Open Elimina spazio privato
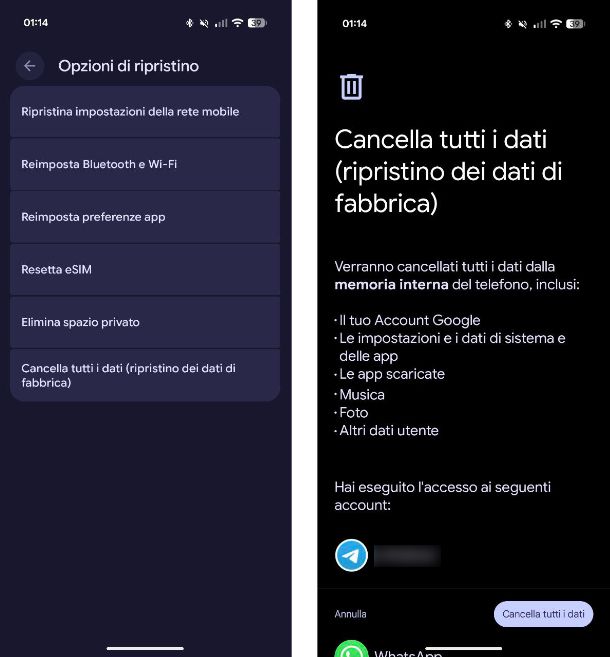 pos(145,322)
